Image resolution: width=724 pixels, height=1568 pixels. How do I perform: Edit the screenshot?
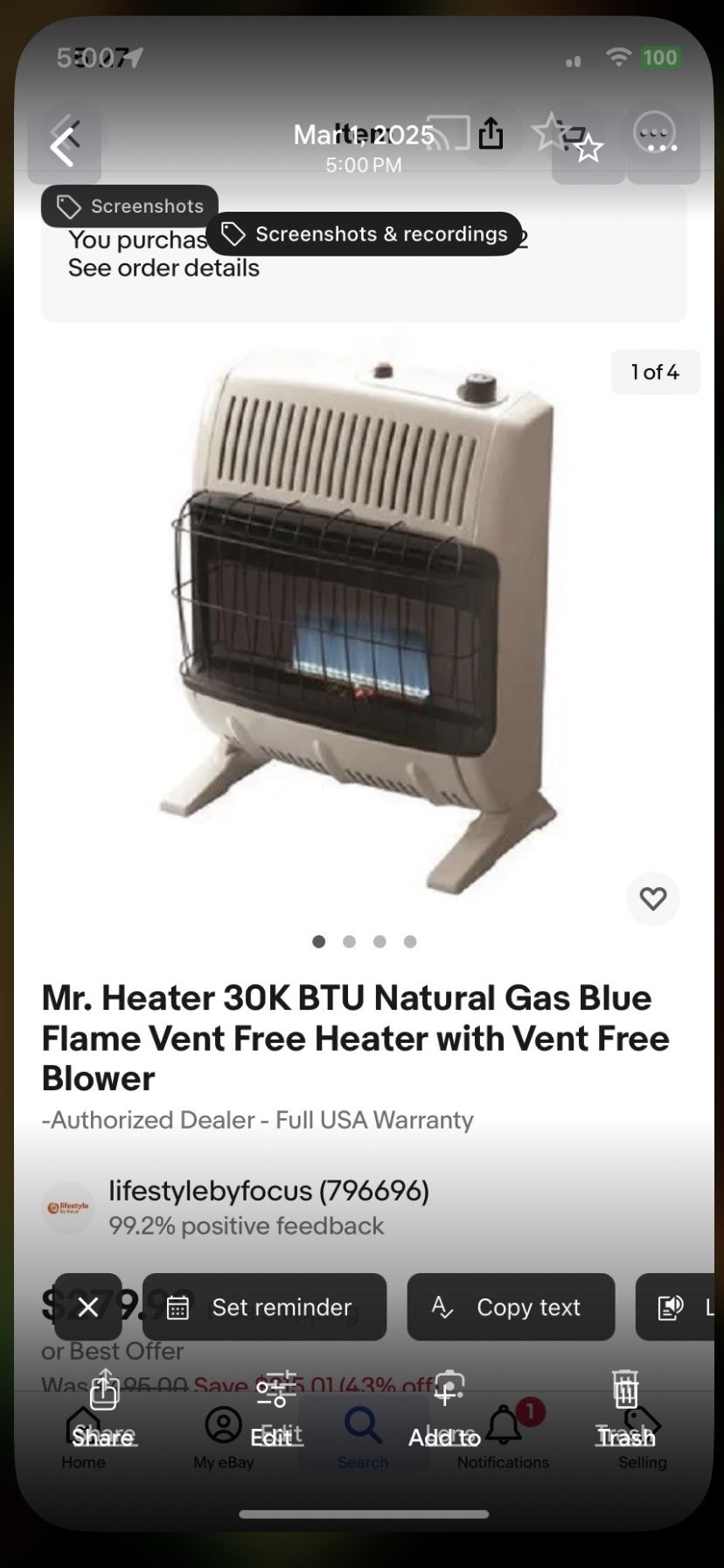[274, 1409]
